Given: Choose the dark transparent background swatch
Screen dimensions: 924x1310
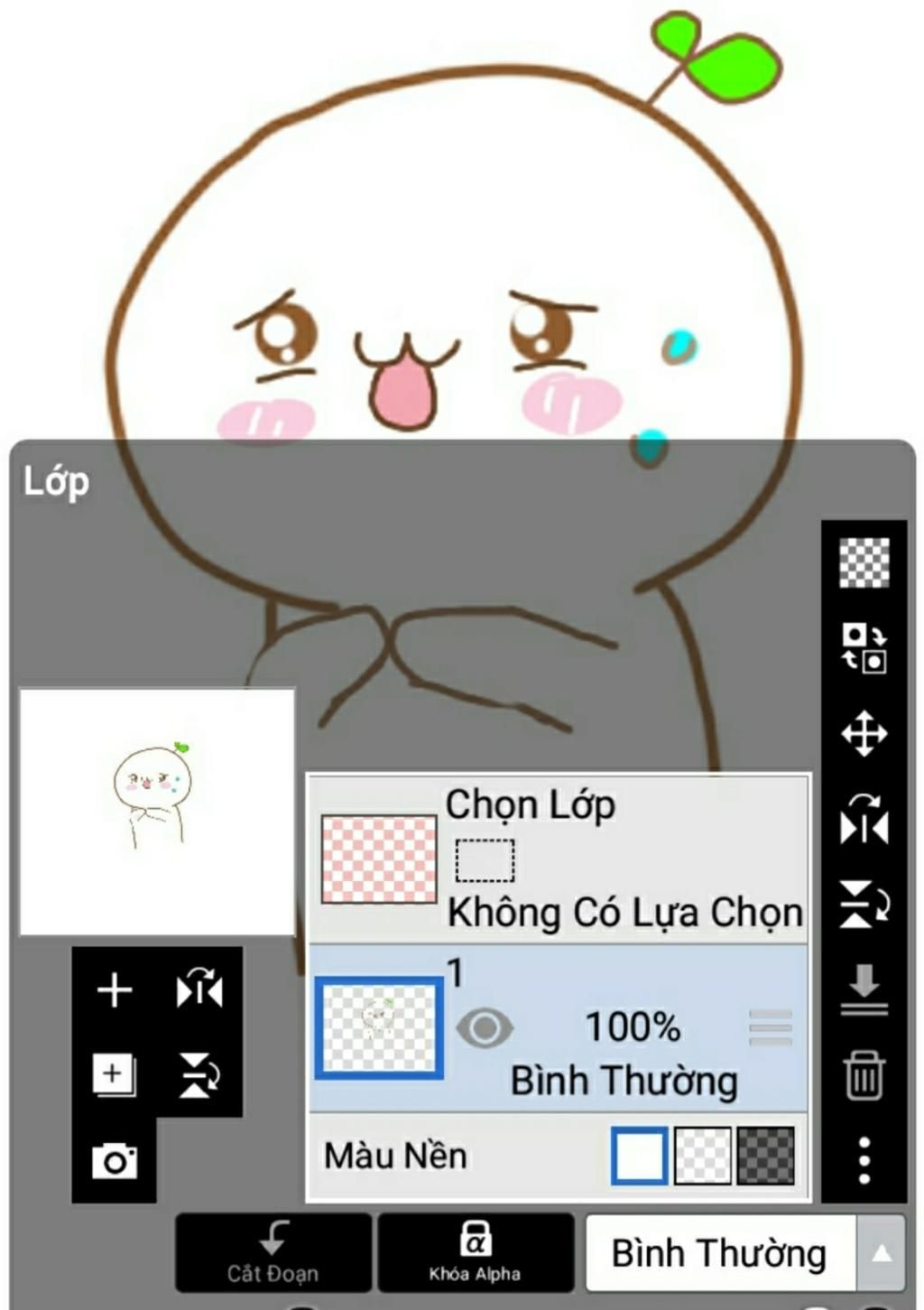Looking at the screenshot, I should point(766,1156).
